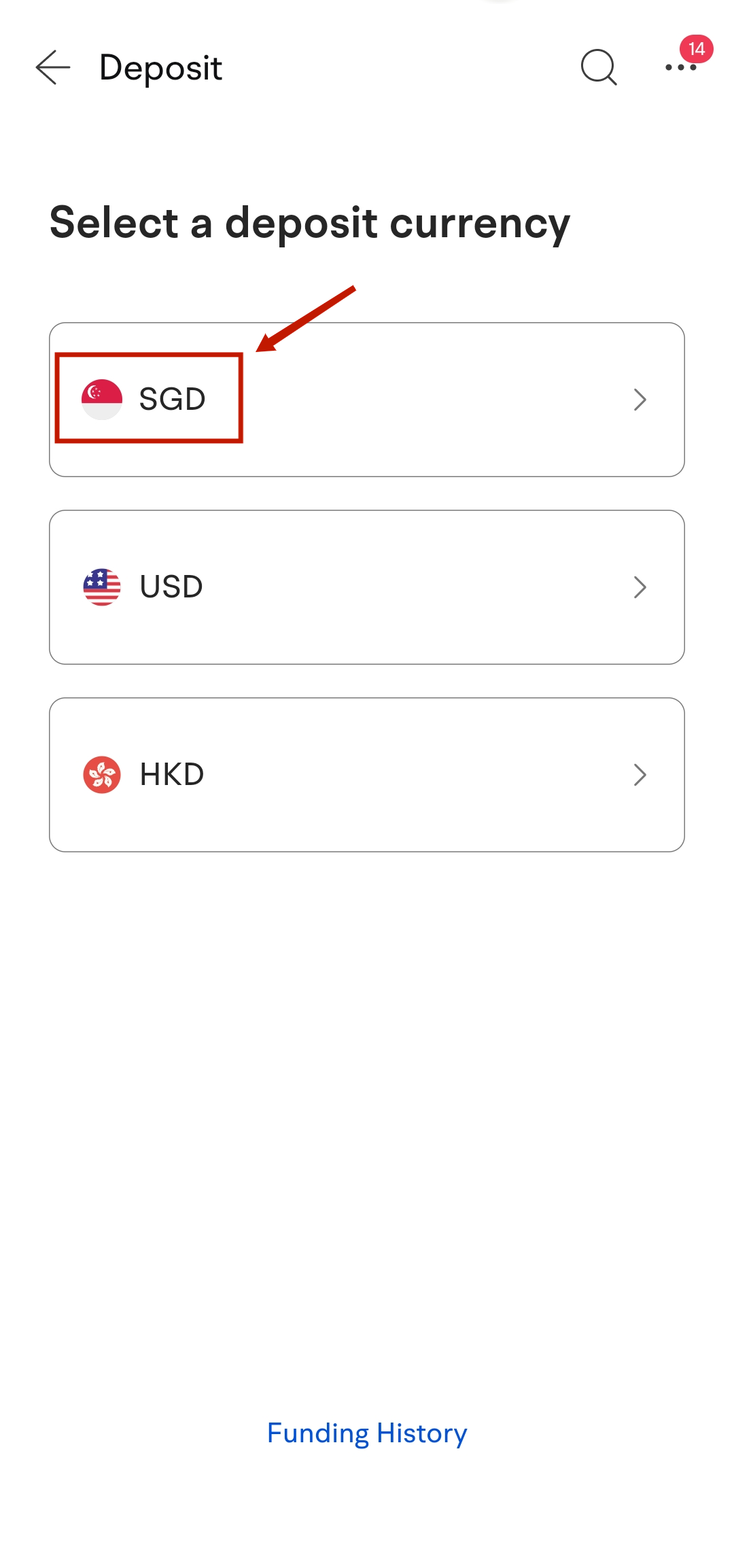
Task: Go back from the Deposit screen
Action: tap(53, 67)
